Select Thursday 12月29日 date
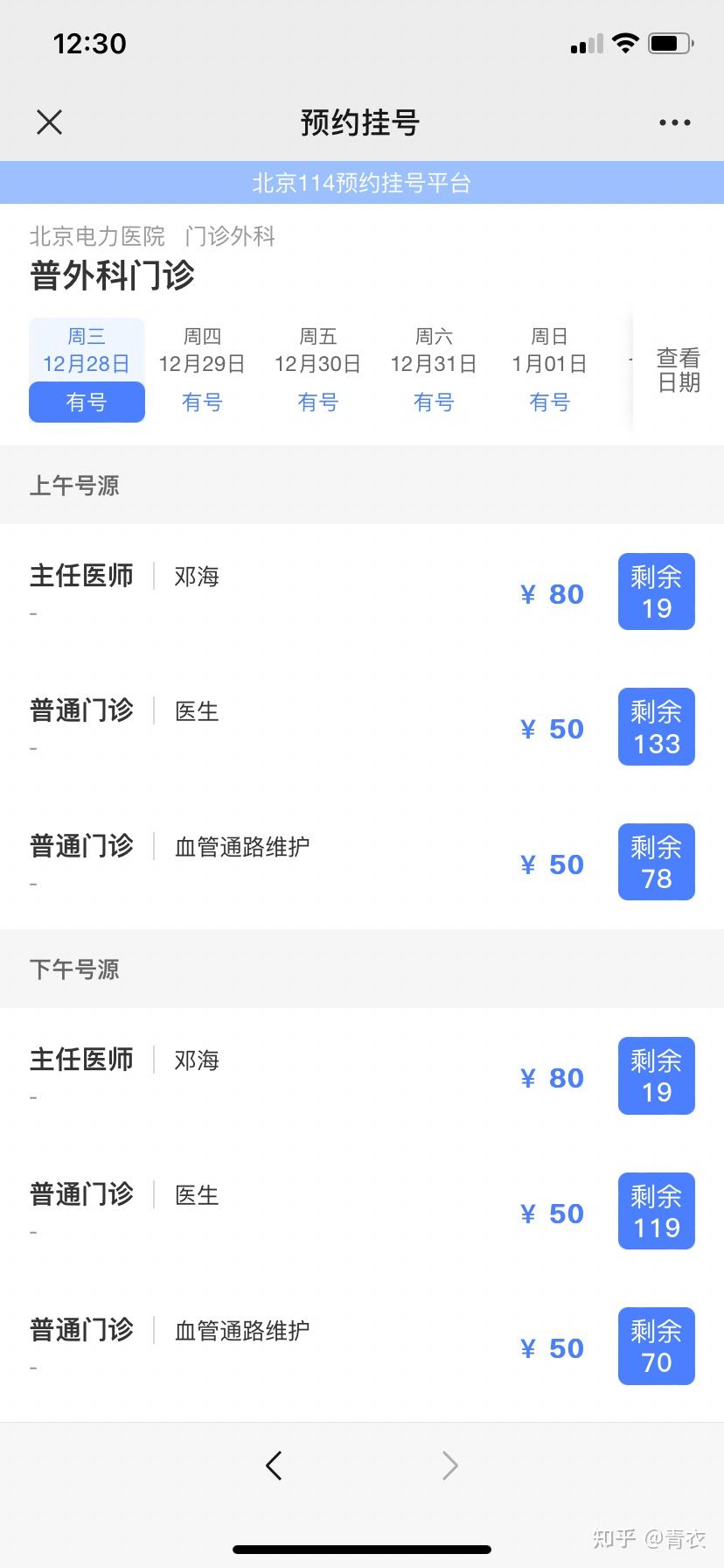 click(x=202, y=370)
